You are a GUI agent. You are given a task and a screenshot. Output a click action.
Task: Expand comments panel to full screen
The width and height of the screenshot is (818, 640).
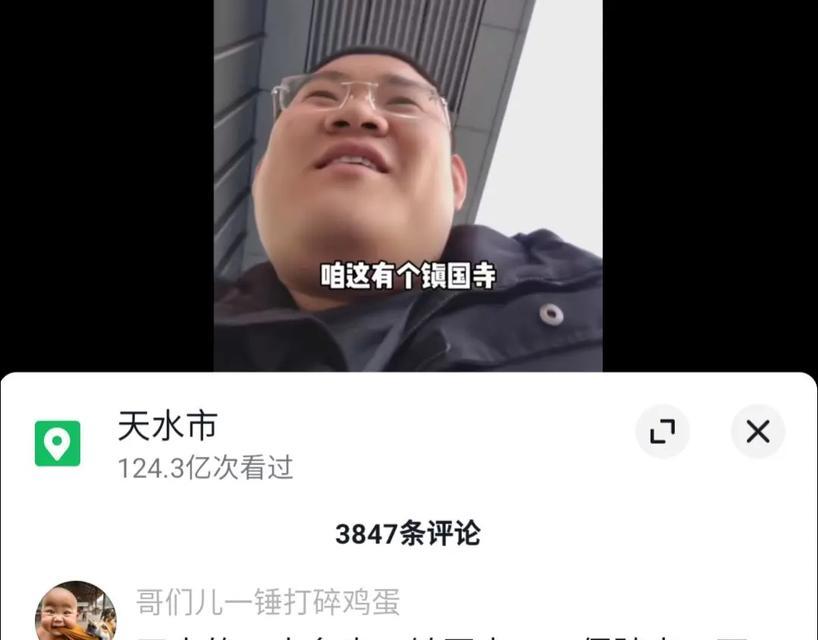662,432
